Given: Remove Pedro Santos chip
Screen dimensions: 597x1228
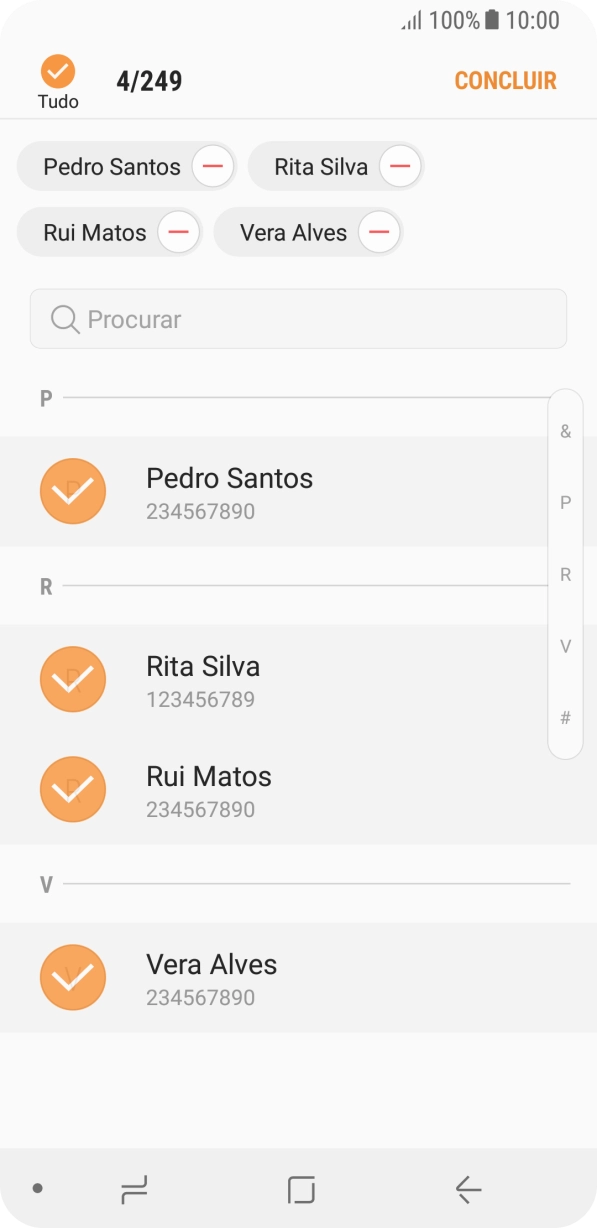Looking at the screenshot, I should (x=213, y=167).
